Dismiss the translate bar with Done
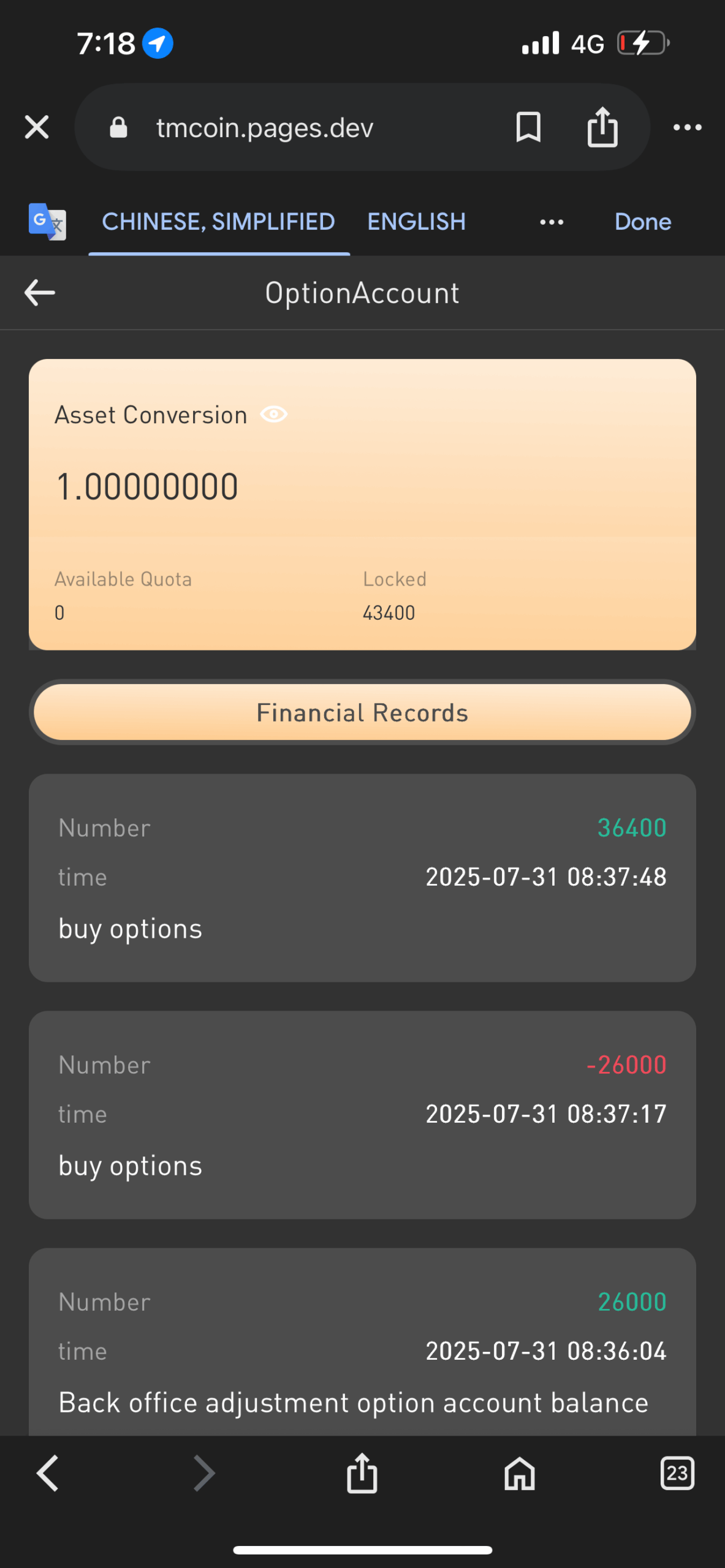This screenshot has height=1568, width=725. point(642,222)
